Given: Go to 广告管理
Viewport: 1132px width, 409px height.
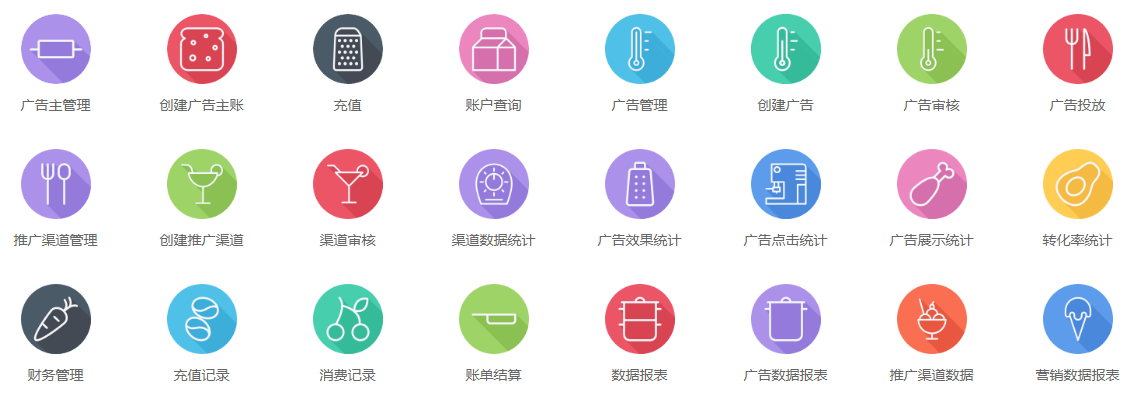Looking at the screenshot, I should pos(640,49).
